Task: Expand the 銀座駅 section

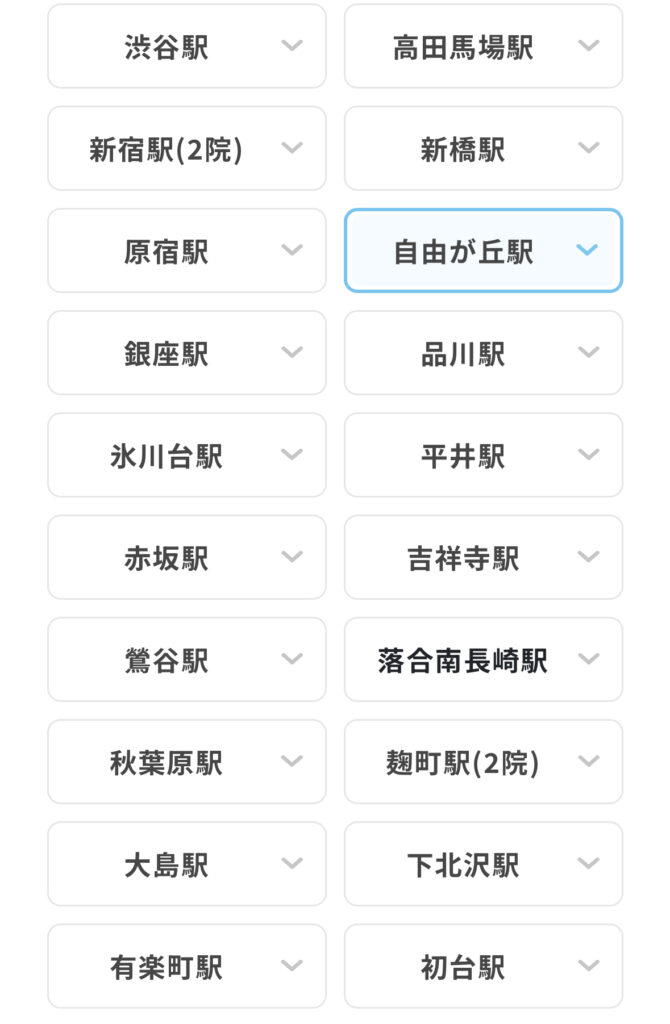Action: tap(187, 353)
